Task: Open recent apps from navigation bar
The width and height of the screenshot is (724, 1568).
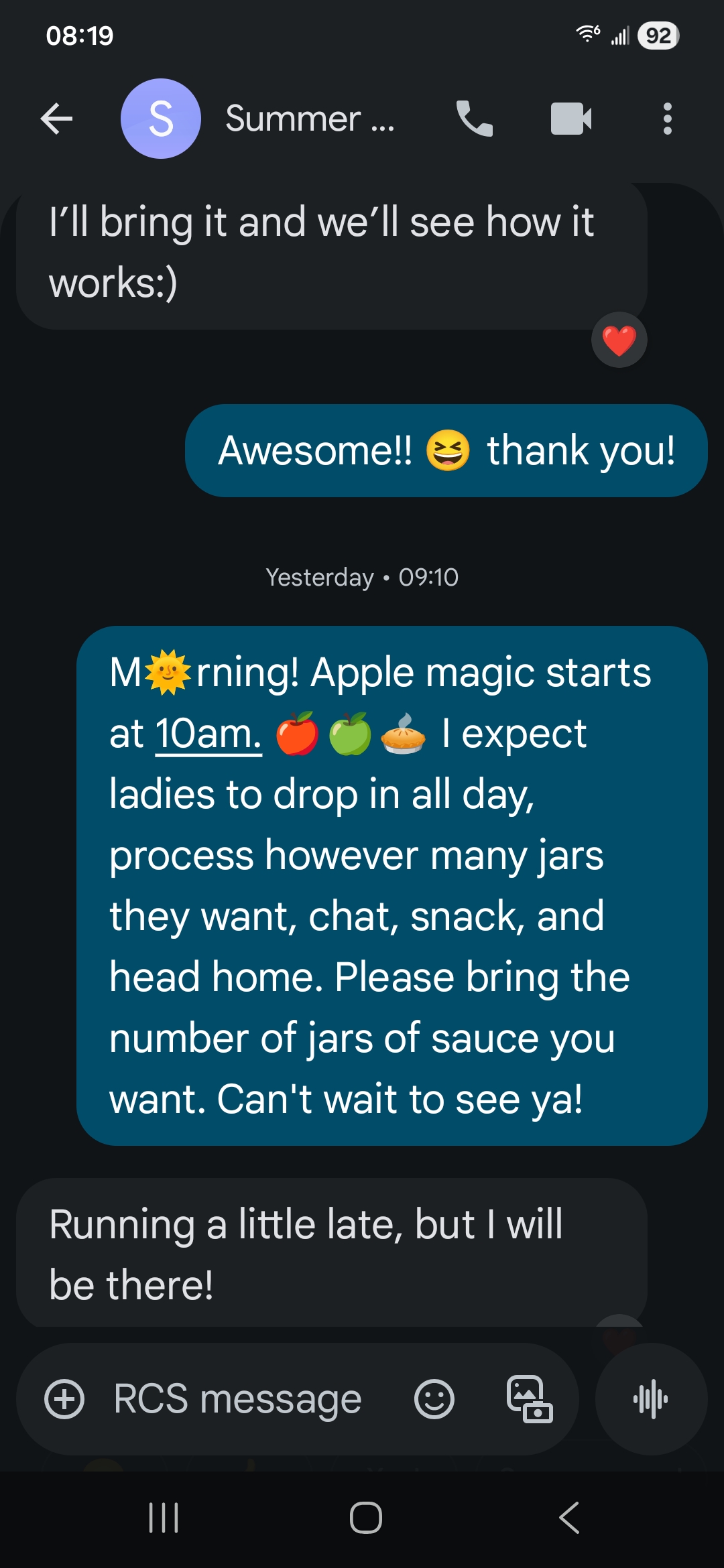Action: tap(164, 1518)
